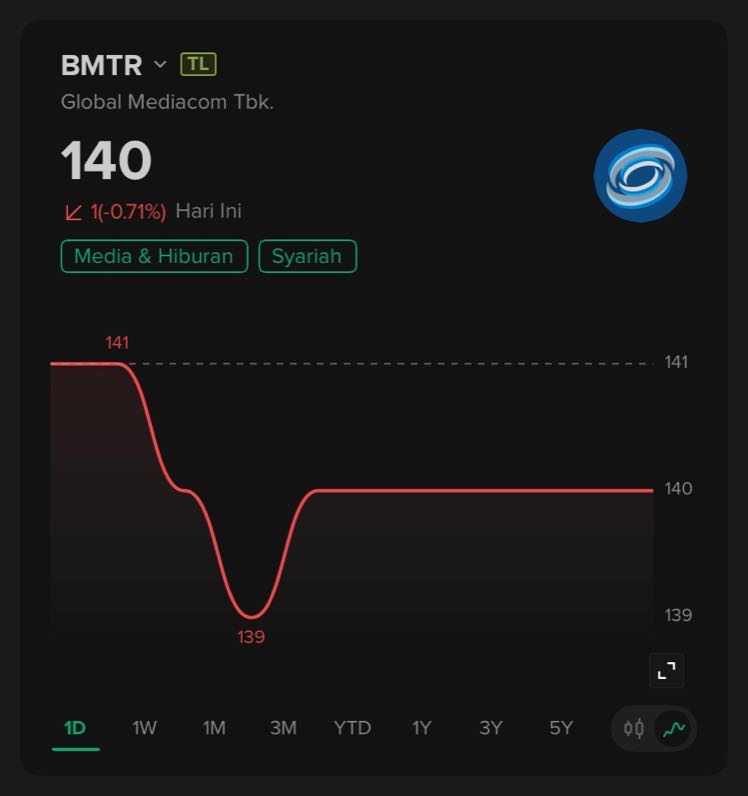Select the line chart view
This screenshot has width=748, height=796.
click(674, 729)
